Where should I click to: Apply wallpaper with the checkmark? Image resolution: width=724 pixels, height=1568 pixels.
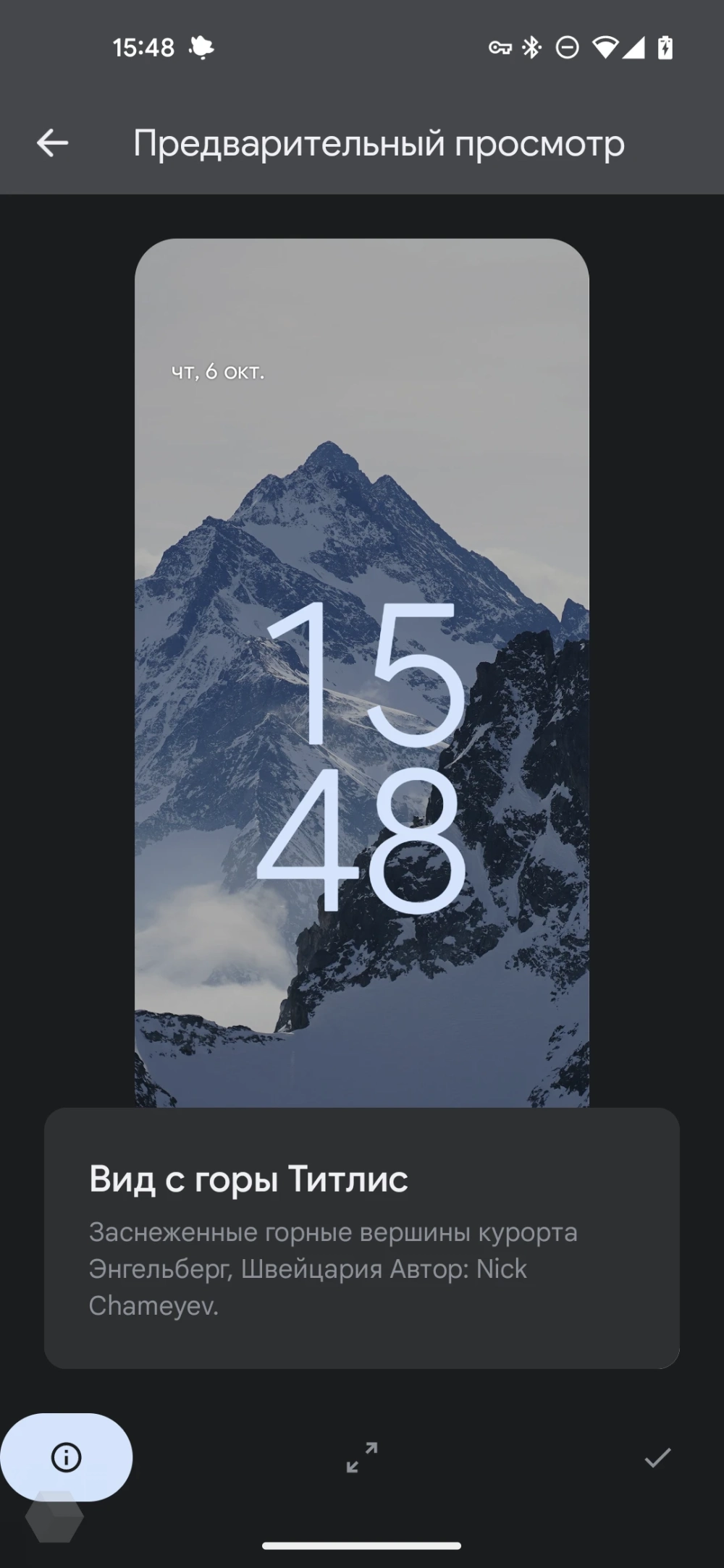coord(657,1457)
